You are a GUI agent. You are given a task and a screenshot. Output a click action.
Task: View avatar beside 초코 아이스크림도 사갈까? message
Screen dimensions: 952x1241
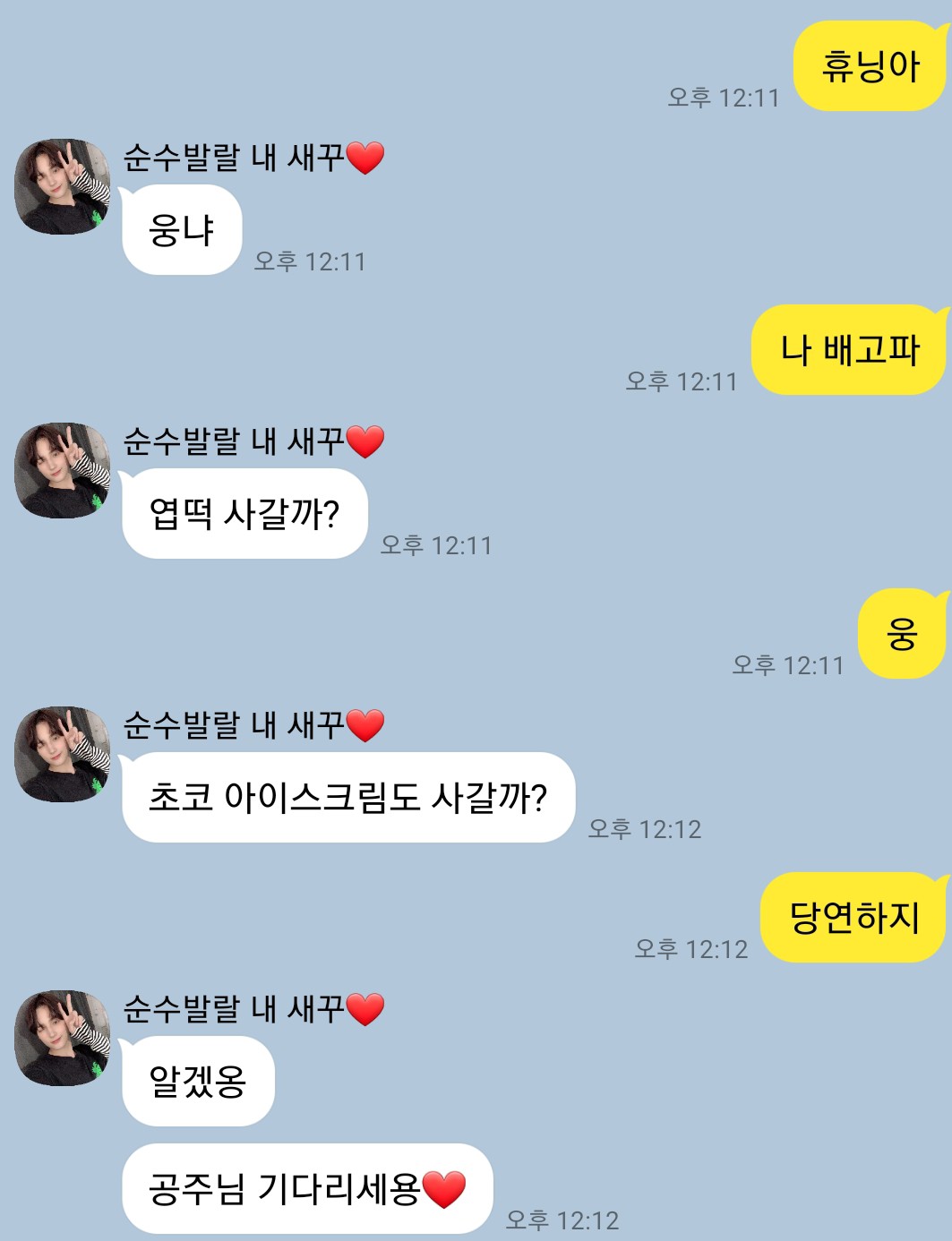coord(62,755)
